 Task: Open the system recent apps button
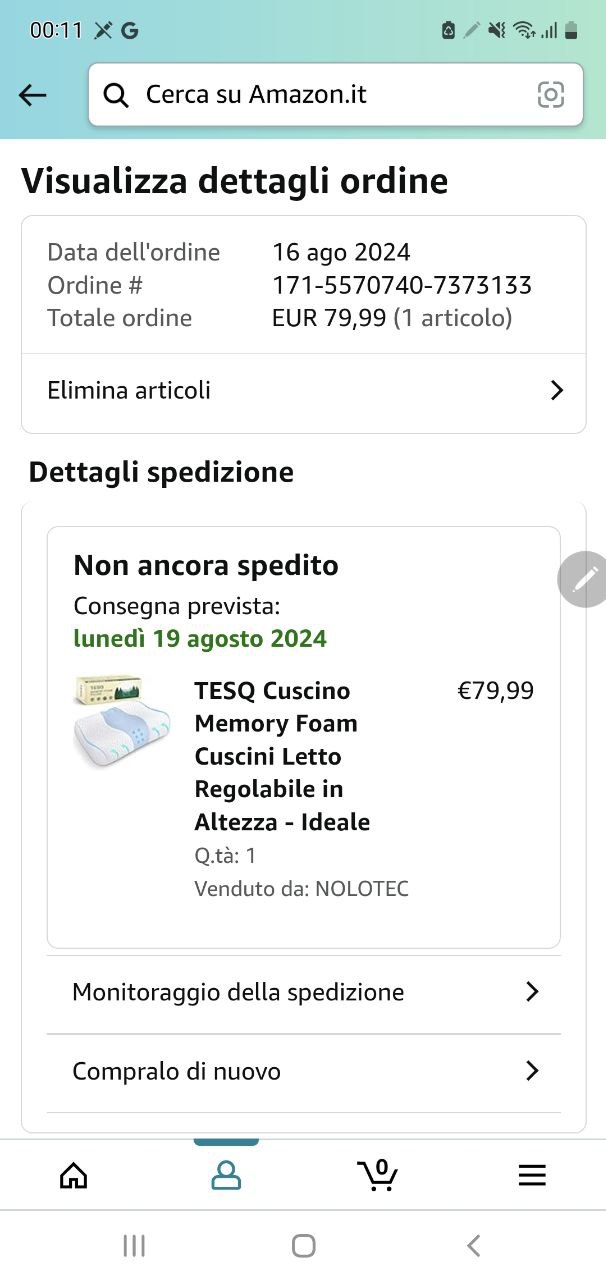tap(133, 1245)
